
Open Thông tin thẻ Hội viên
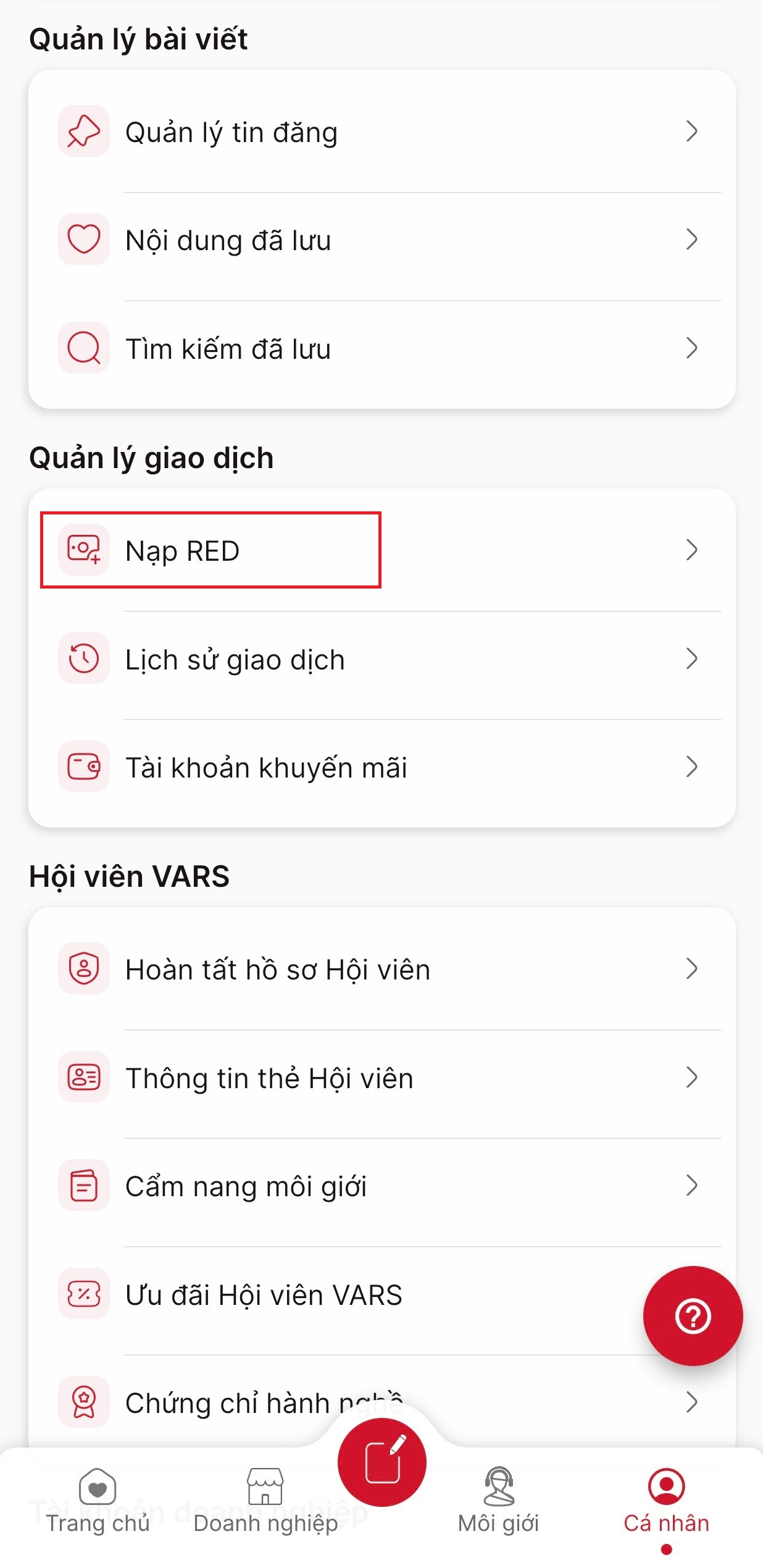click(x=381, y=1078)
